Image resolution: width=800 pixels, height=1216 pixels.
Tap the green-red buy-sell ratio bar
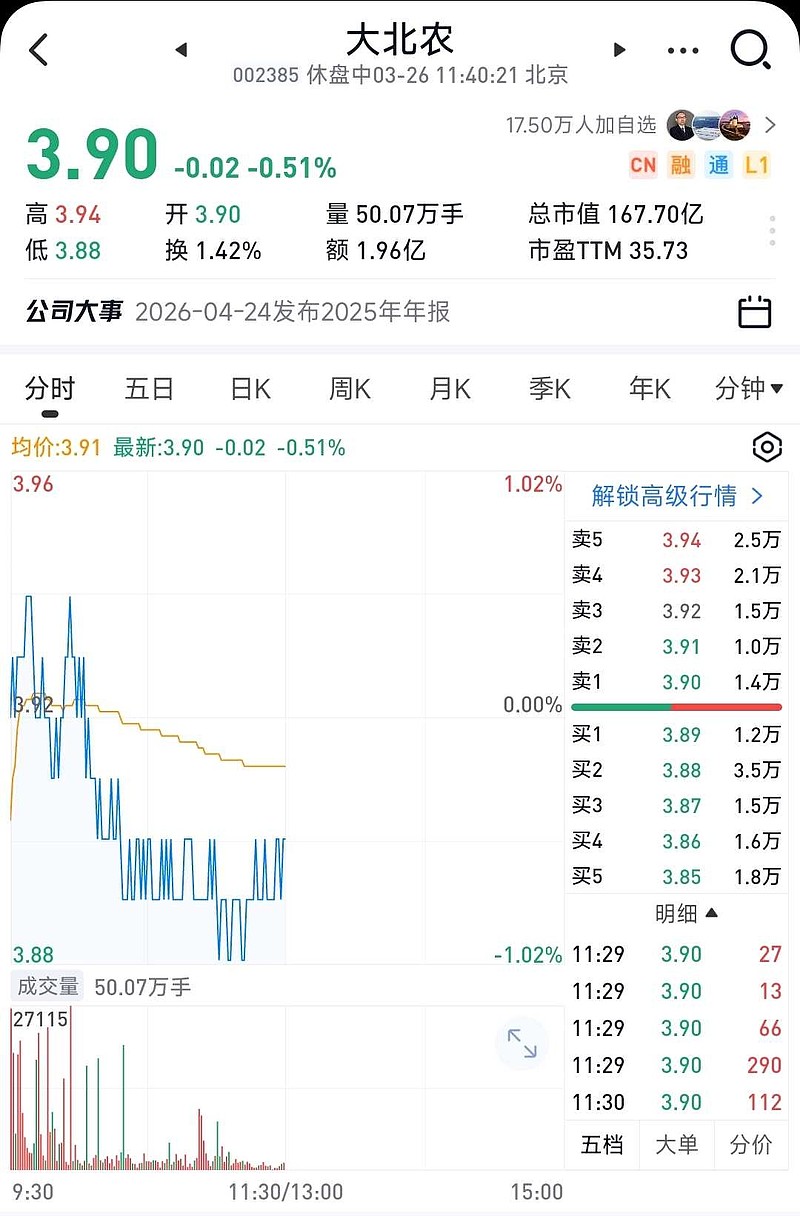(x=677, y=707)
